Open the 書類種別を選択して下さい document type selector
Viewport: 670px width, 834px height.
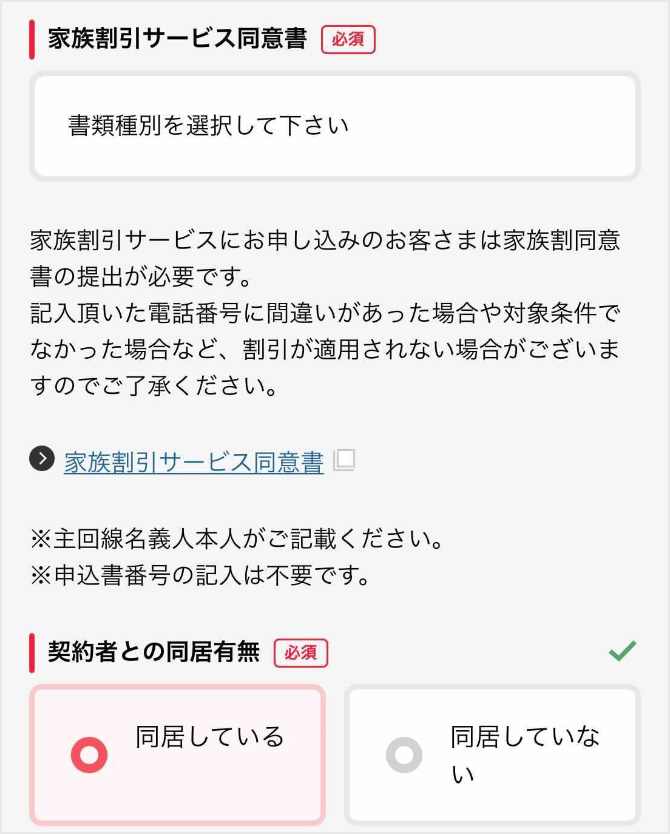click(x=334, y=126)
